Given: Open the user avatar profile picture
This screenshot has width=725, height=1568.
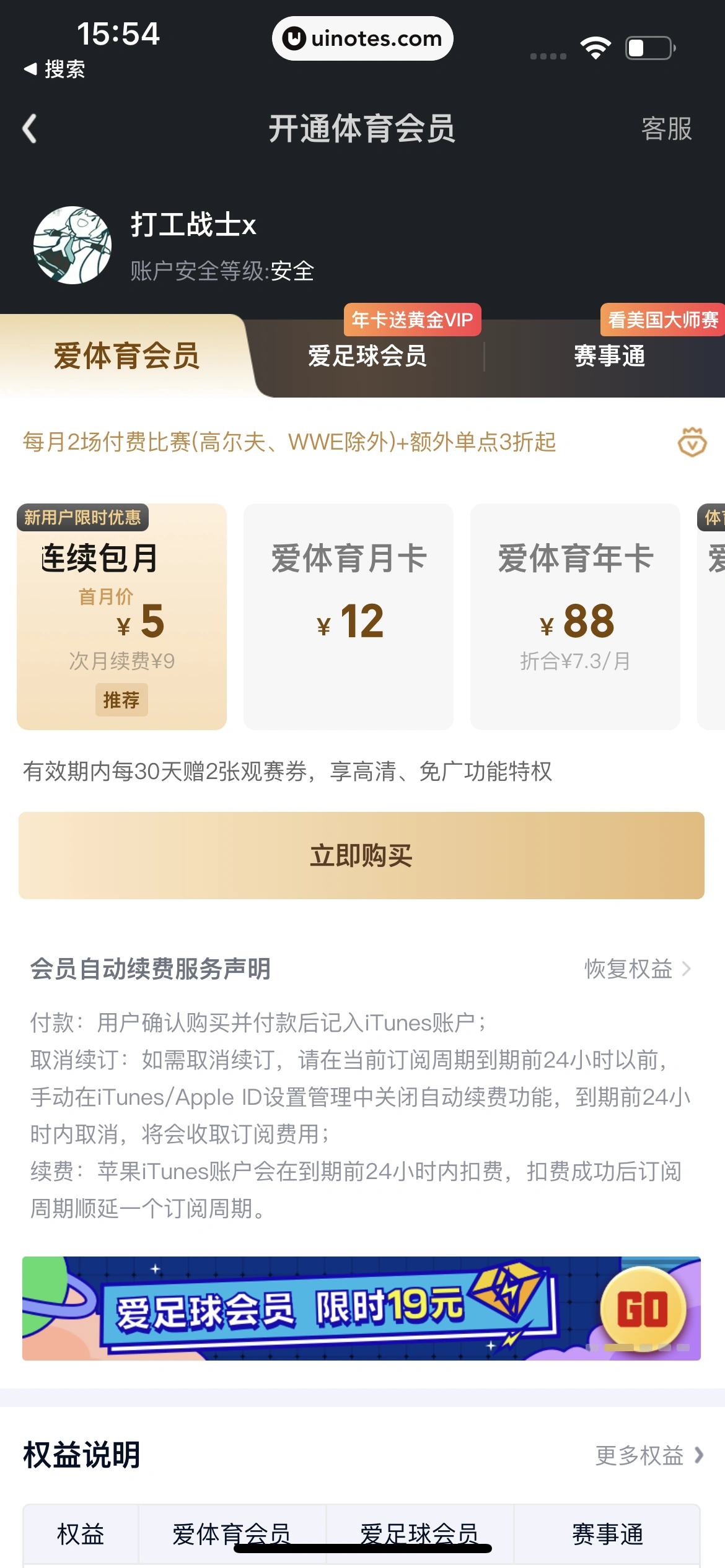Looking at the screenshot, I should click(72, 244).
